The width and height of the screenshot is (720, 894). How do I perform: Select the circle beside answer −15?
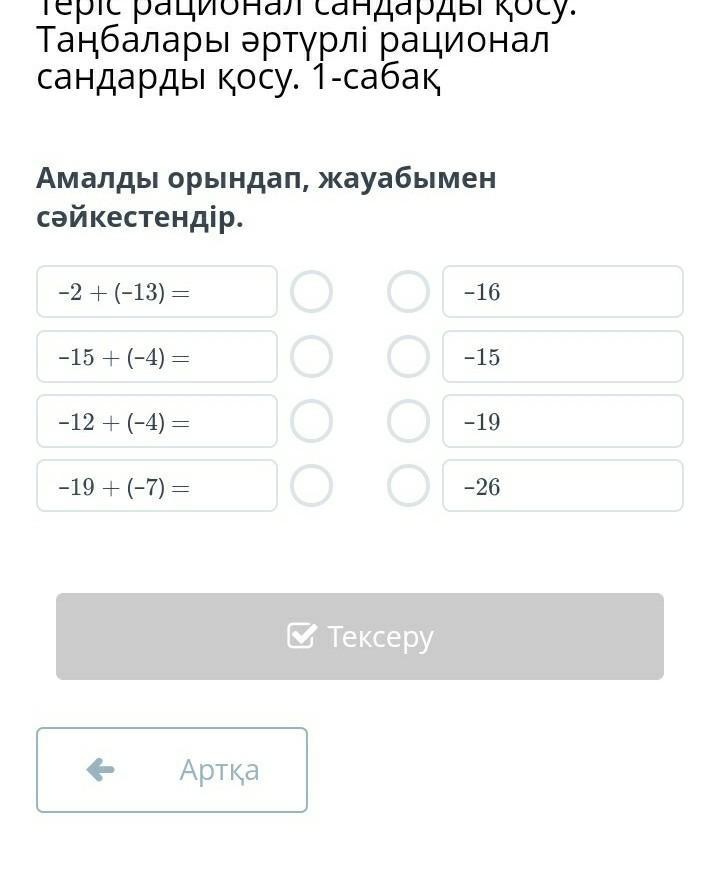[408, 357]
